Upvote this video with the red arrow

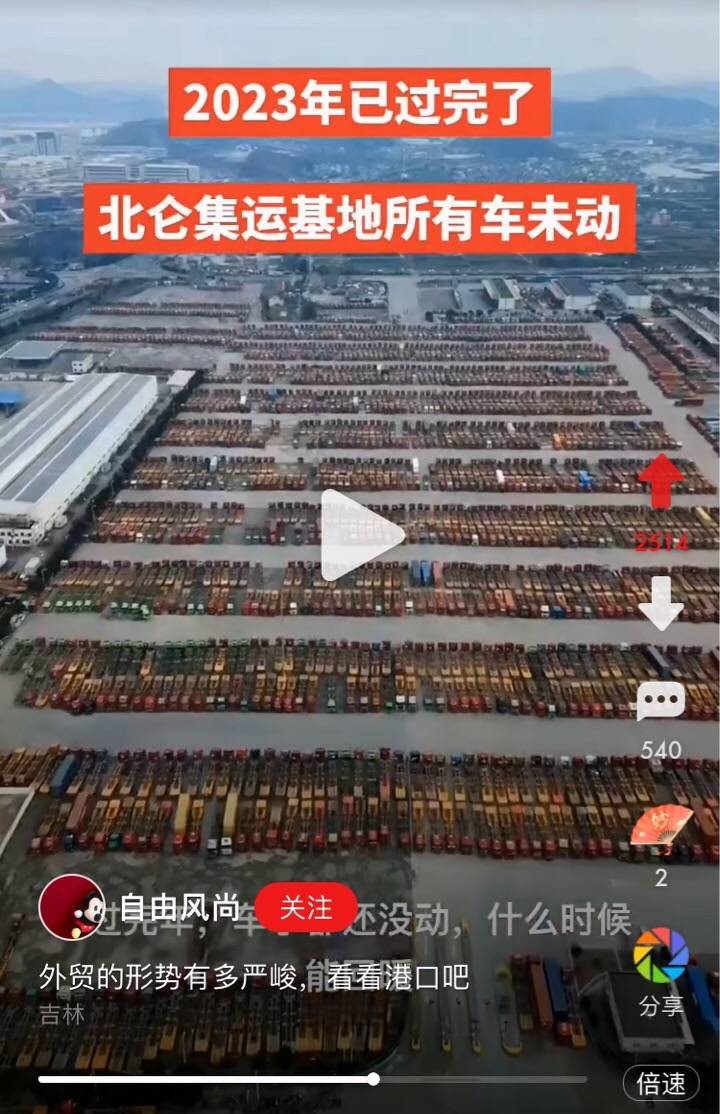click(661, 482)
